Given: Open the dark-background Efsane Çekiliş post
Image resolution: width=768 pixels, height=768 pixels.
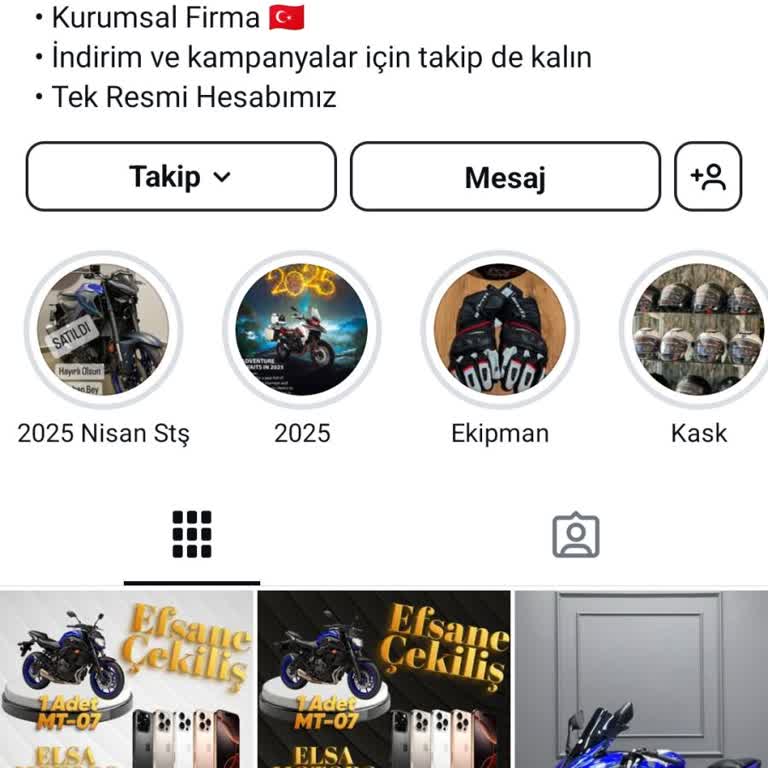Looking at the screenshot, I should pos(384,680).
